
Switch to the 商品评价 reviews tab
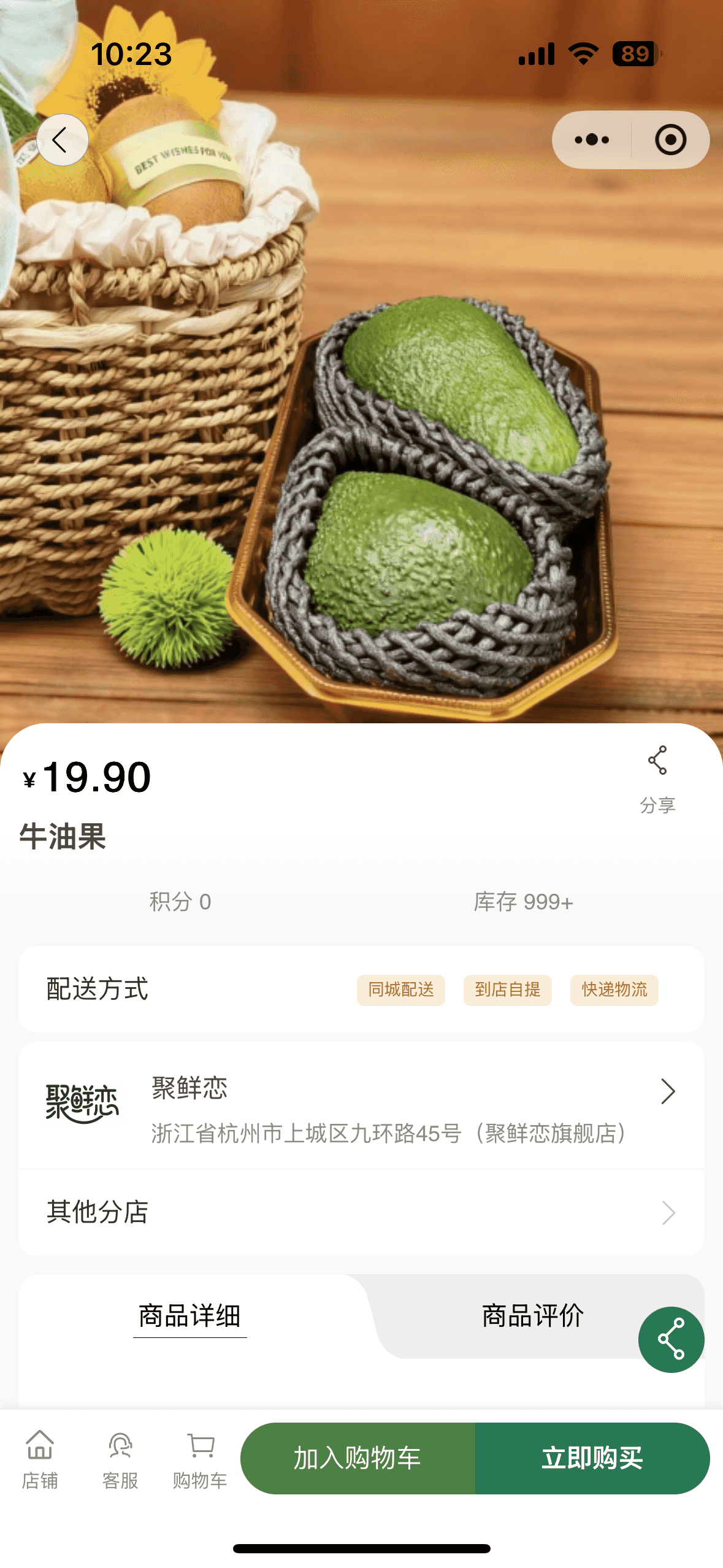(532, 1316)
